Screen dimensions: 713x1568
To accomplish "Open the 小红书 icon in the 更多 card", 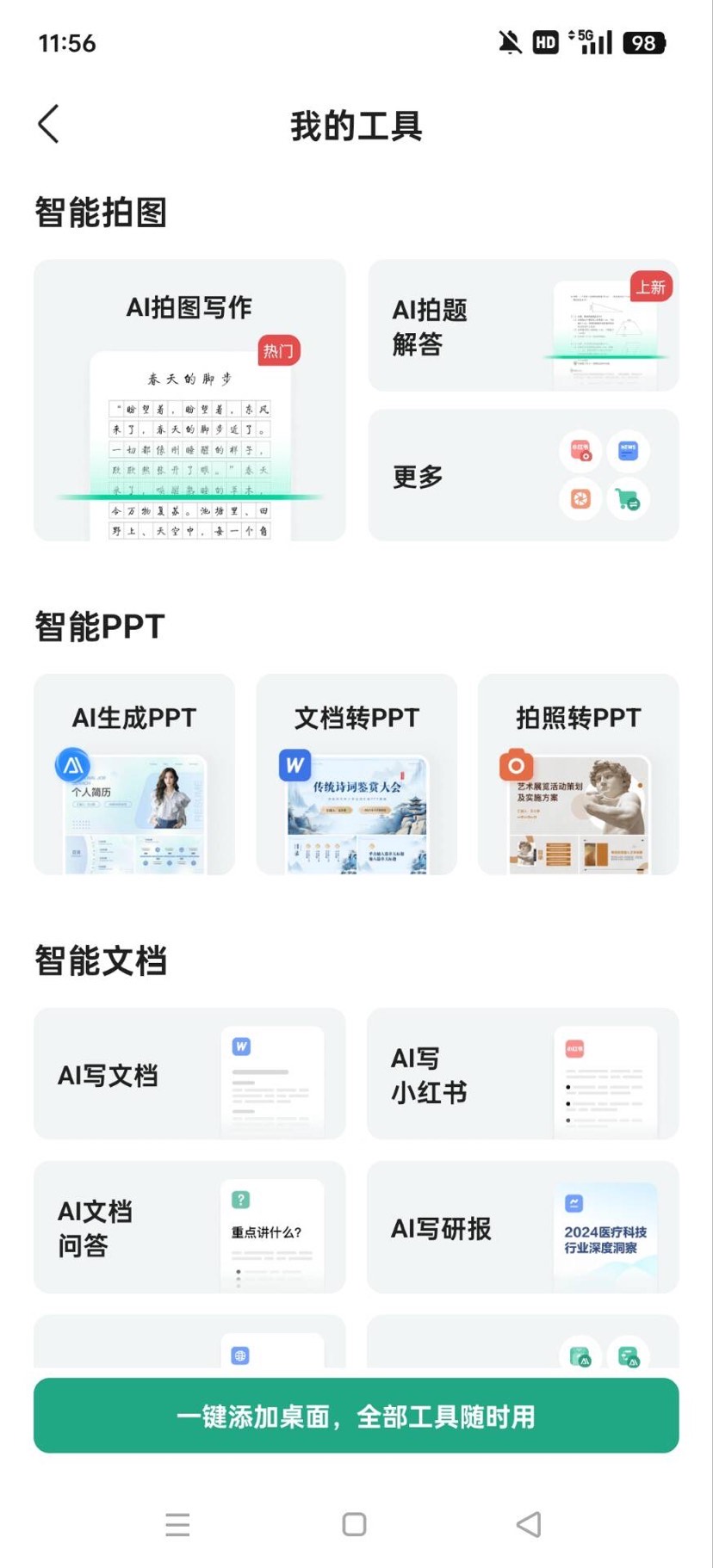I will pyautogui.click(x=579, y=452).
